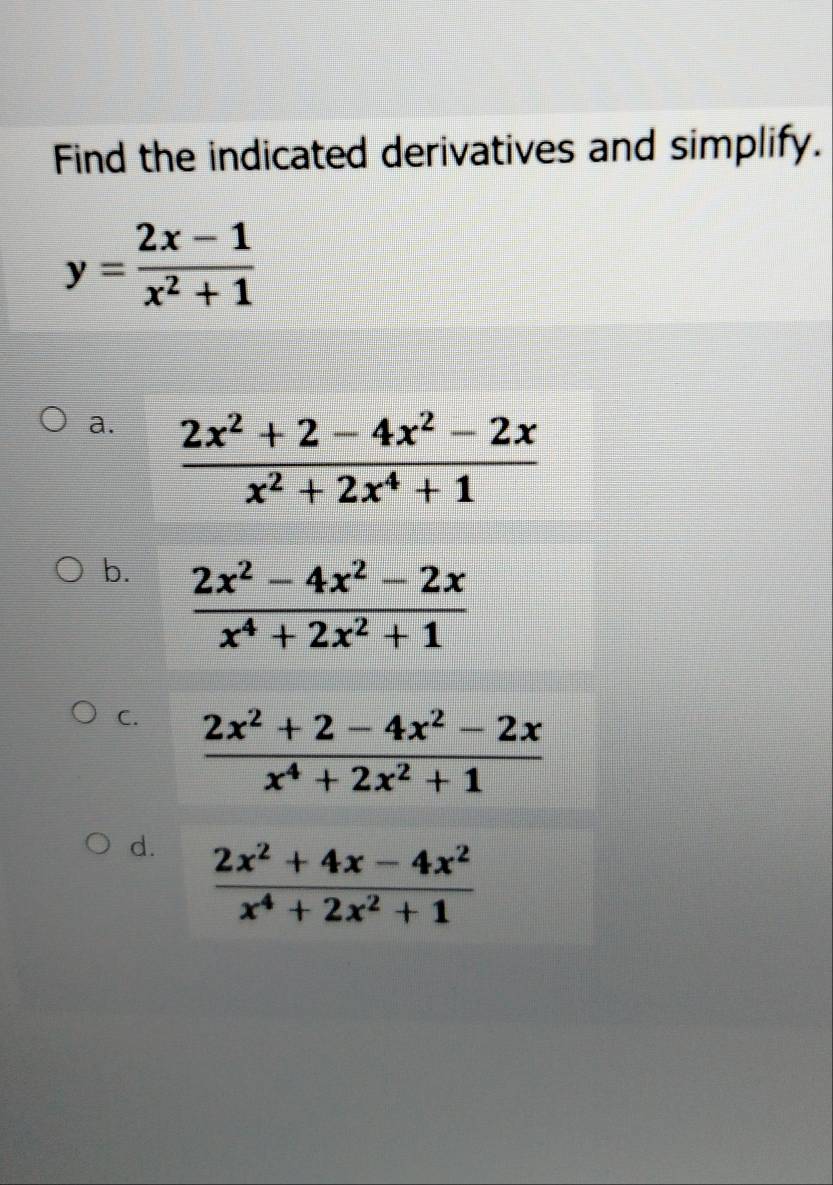
Task: Select radio button for option d
Action: tap(98, 842)
